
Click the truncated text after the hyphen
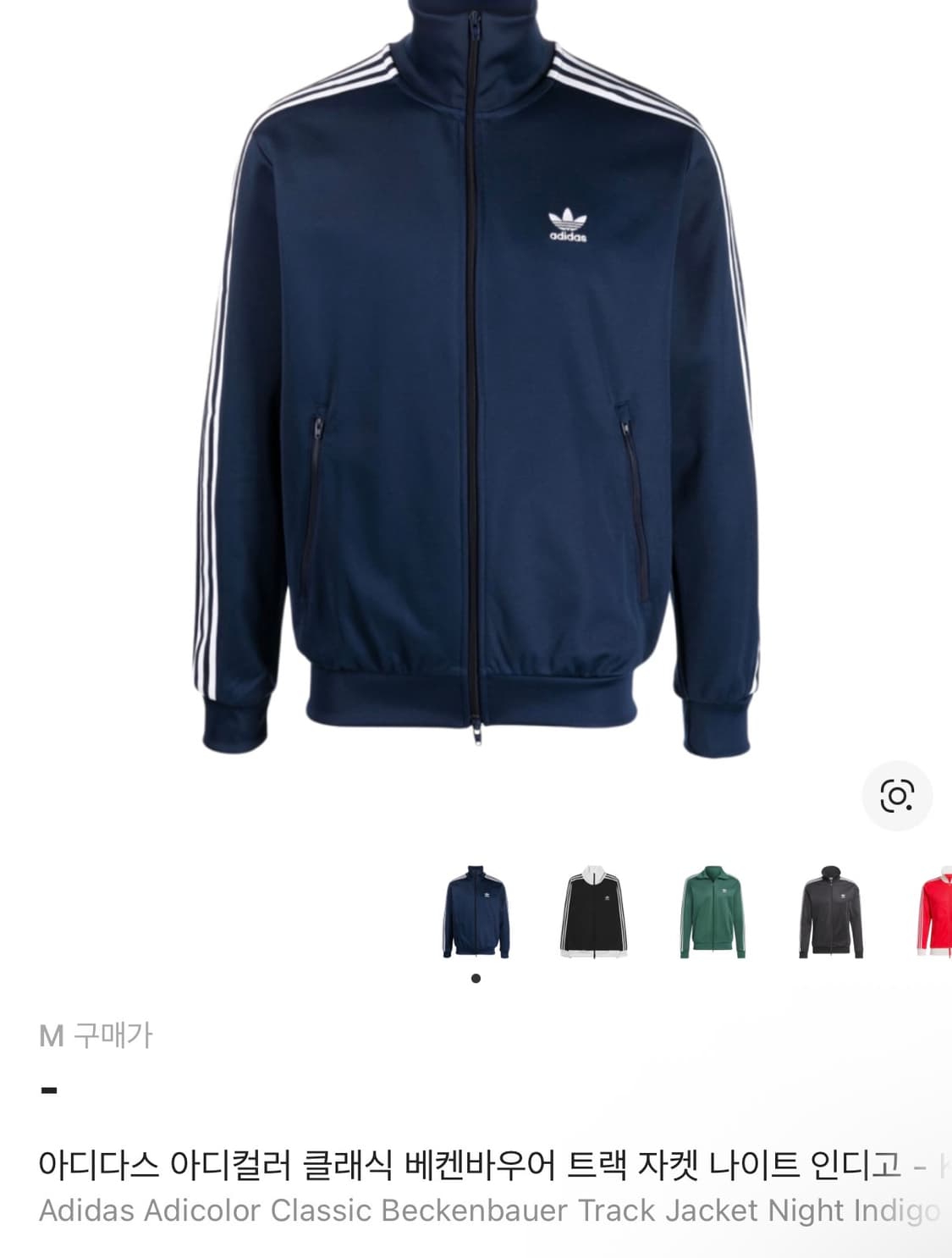(944, 1167)
